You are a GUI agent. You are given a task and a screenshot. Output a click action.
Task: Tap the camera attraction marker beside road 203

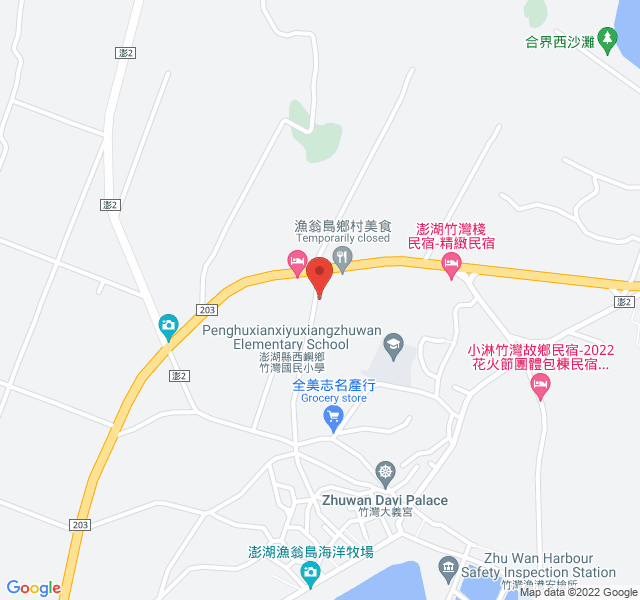pos(168,324)
